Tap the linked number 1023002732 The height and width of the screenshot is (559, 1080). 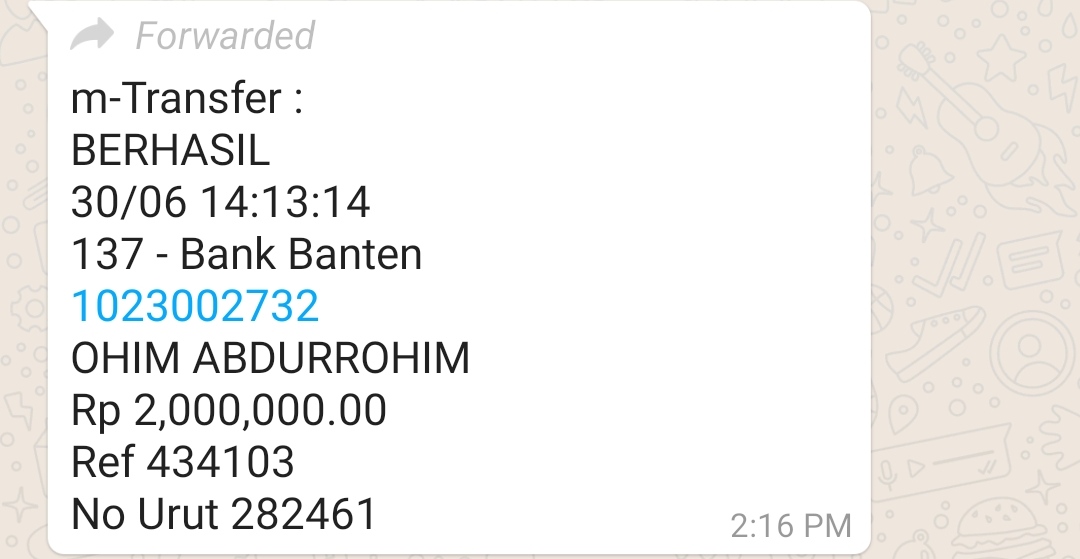pyautogui.click(x=195, y=307)
